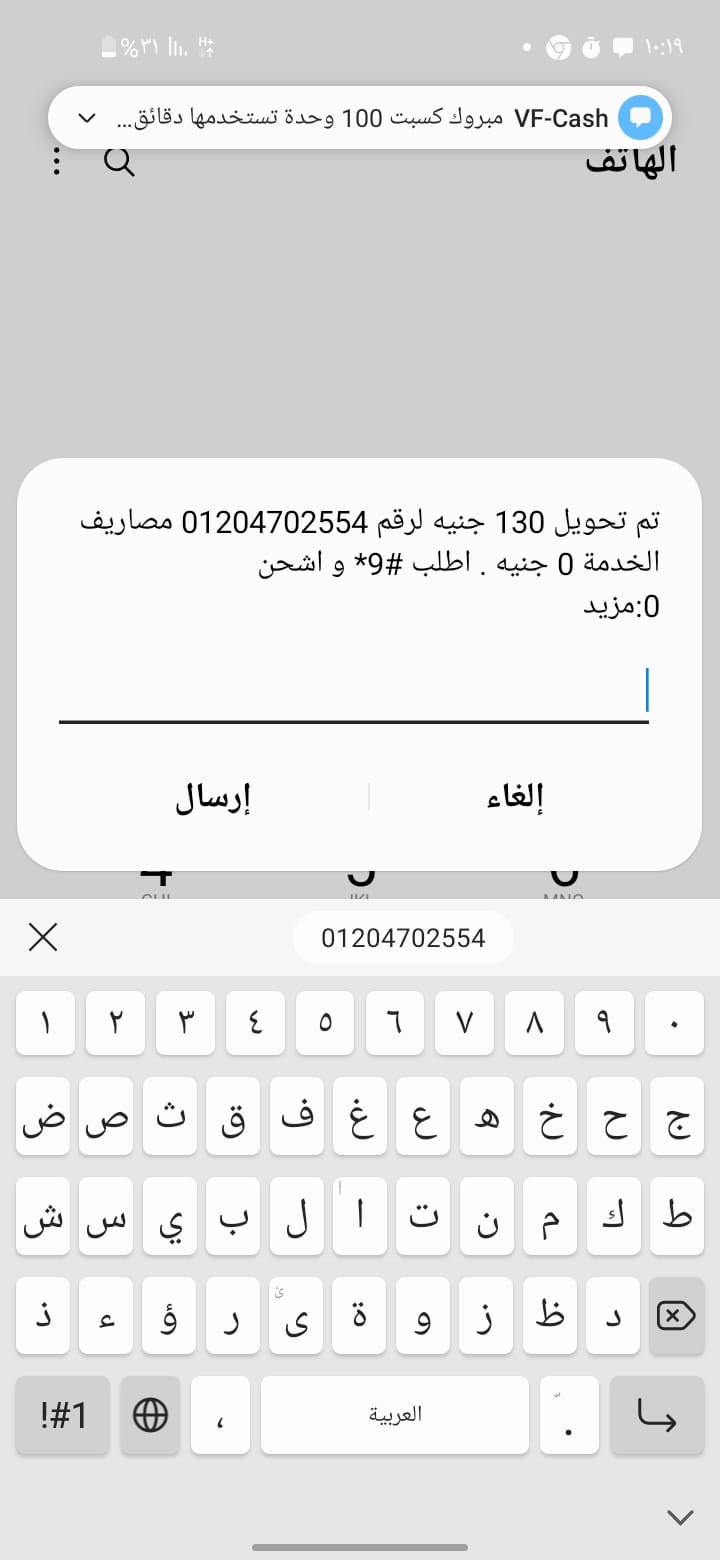
Task: Type the Arabic digit ٠ key
Action: [674, 1023]
